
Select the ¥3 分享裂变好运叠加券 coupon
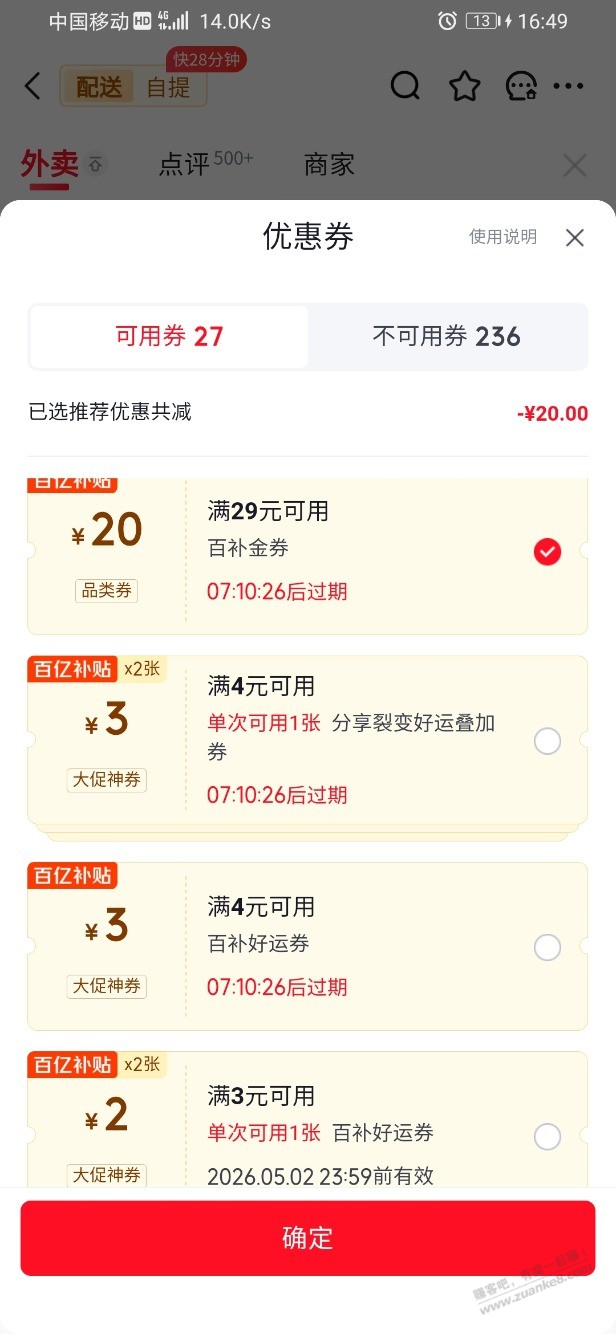pyautogui.click(x=547, y=741)
